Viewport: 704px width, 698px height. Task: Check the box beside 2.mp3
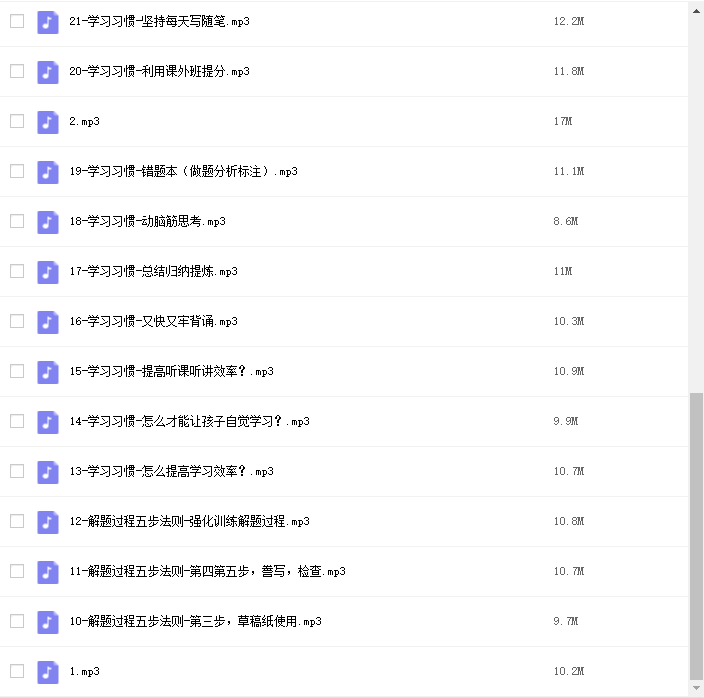pyautogui.click(x=17, y=121)
